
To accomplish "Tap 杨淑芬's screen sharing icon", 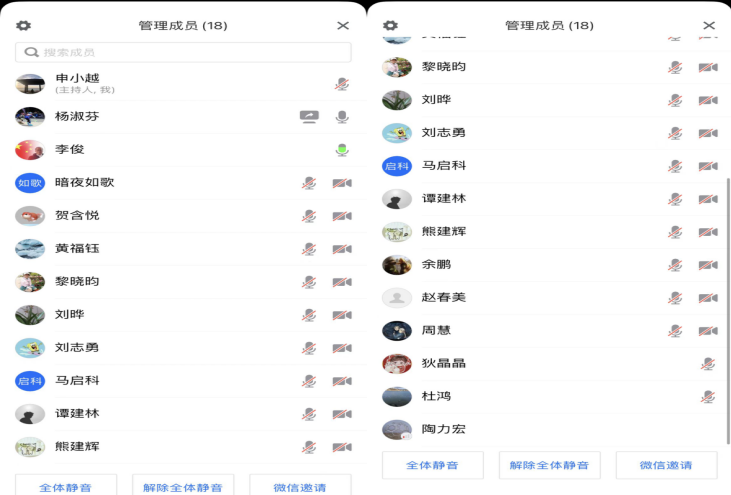I will point(309,117).
